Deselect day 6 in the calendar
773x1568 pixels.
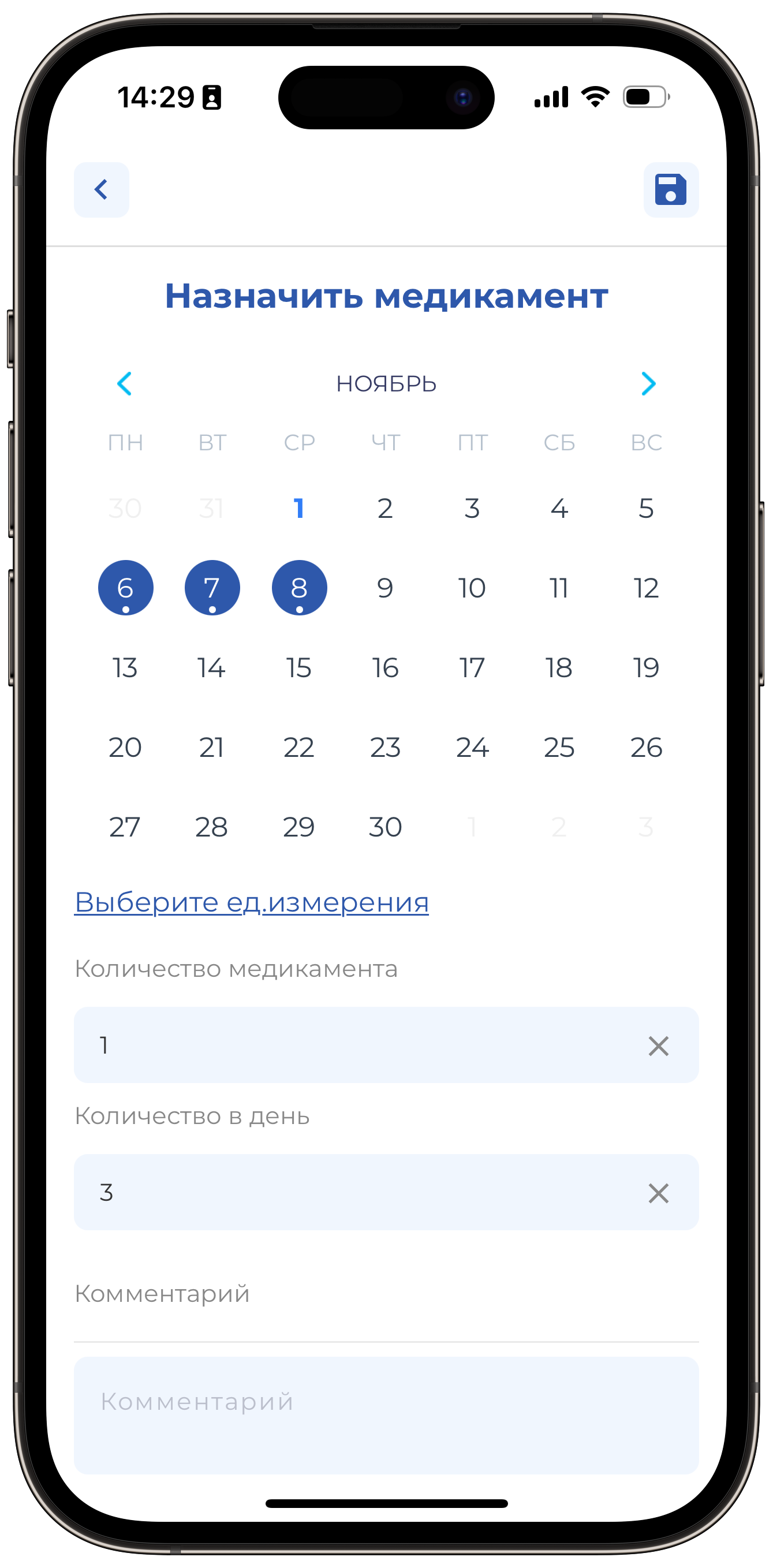[x=125, y=588]
